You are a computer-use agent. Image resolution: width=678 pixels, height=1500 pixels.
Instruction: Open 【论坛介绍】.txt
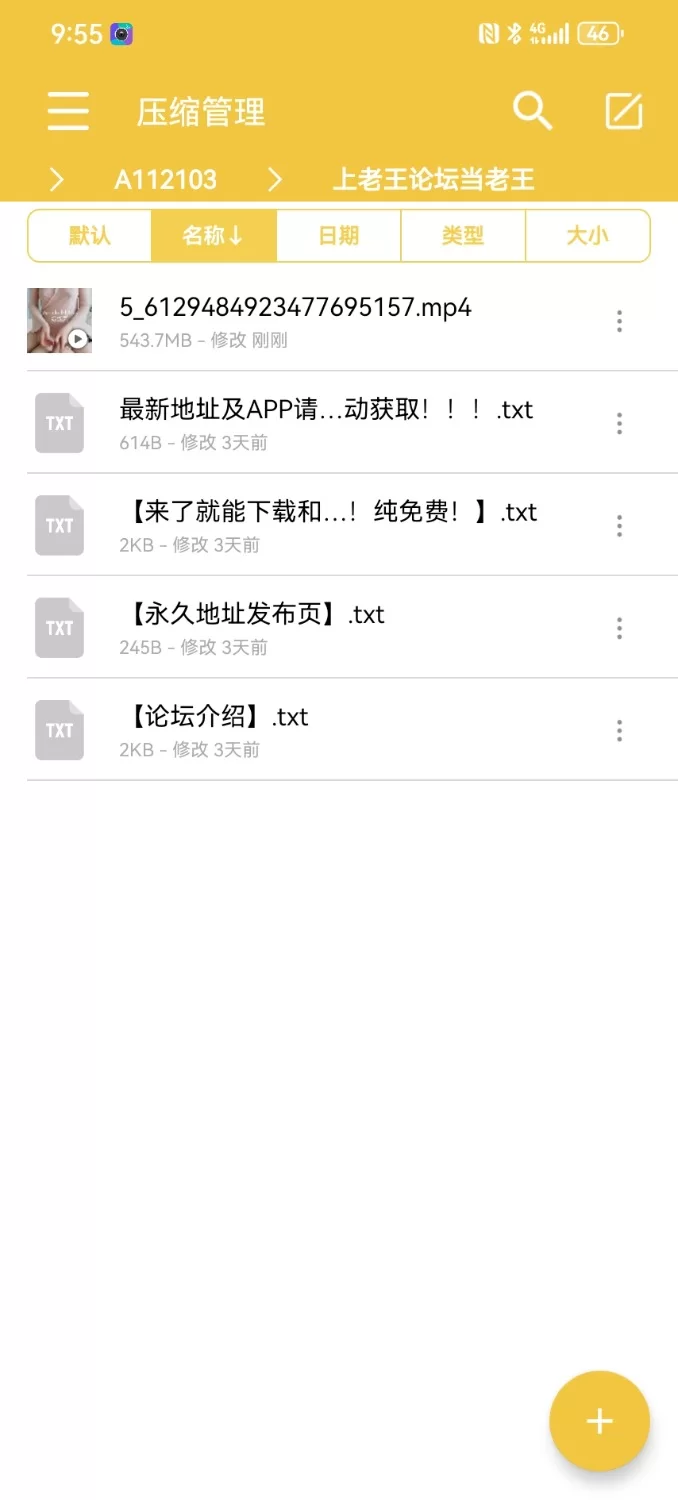click(214, 729)
